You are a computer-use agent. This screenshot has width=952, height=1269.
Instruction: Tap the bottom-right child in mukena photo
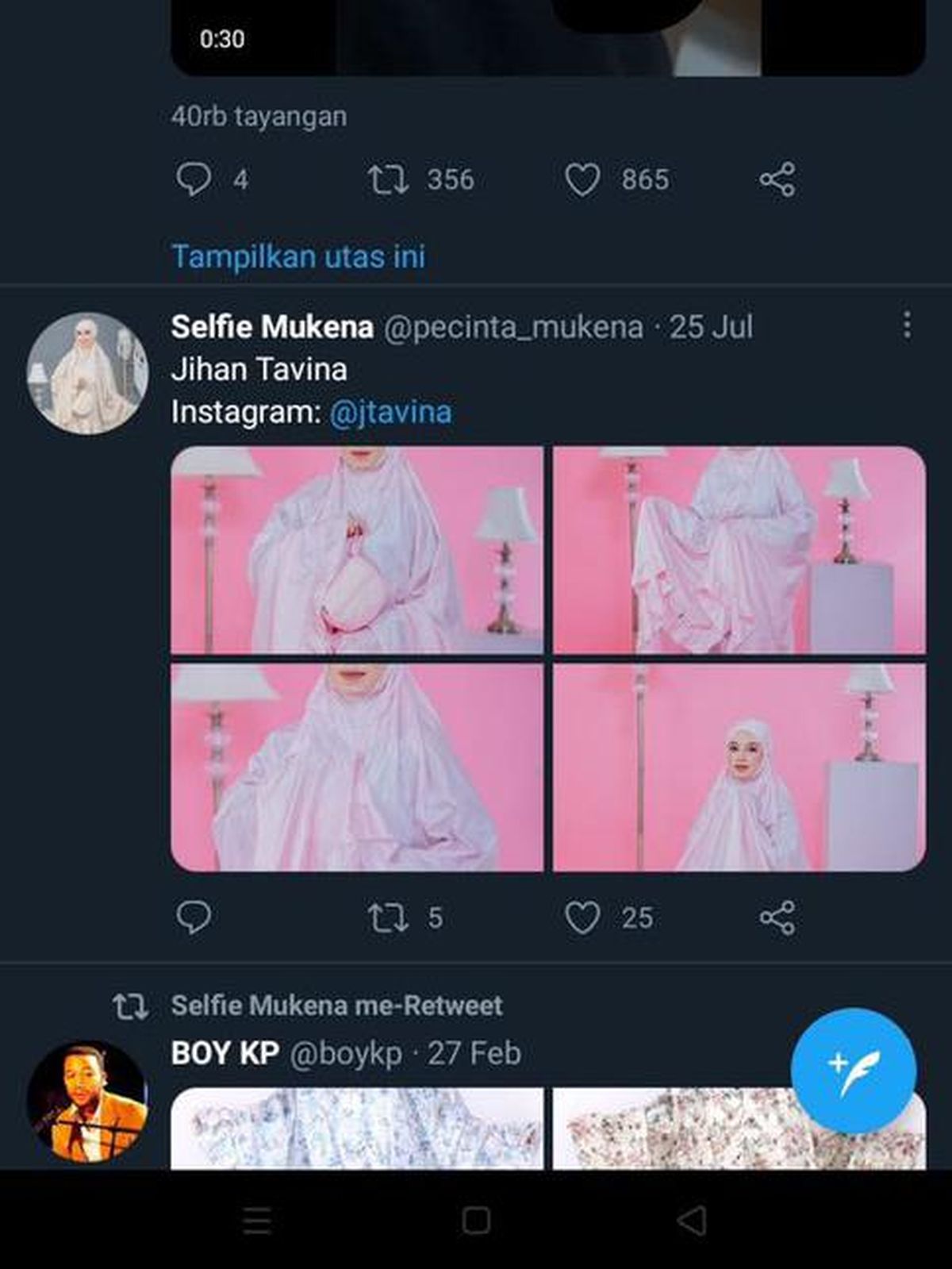pos(738,766)
